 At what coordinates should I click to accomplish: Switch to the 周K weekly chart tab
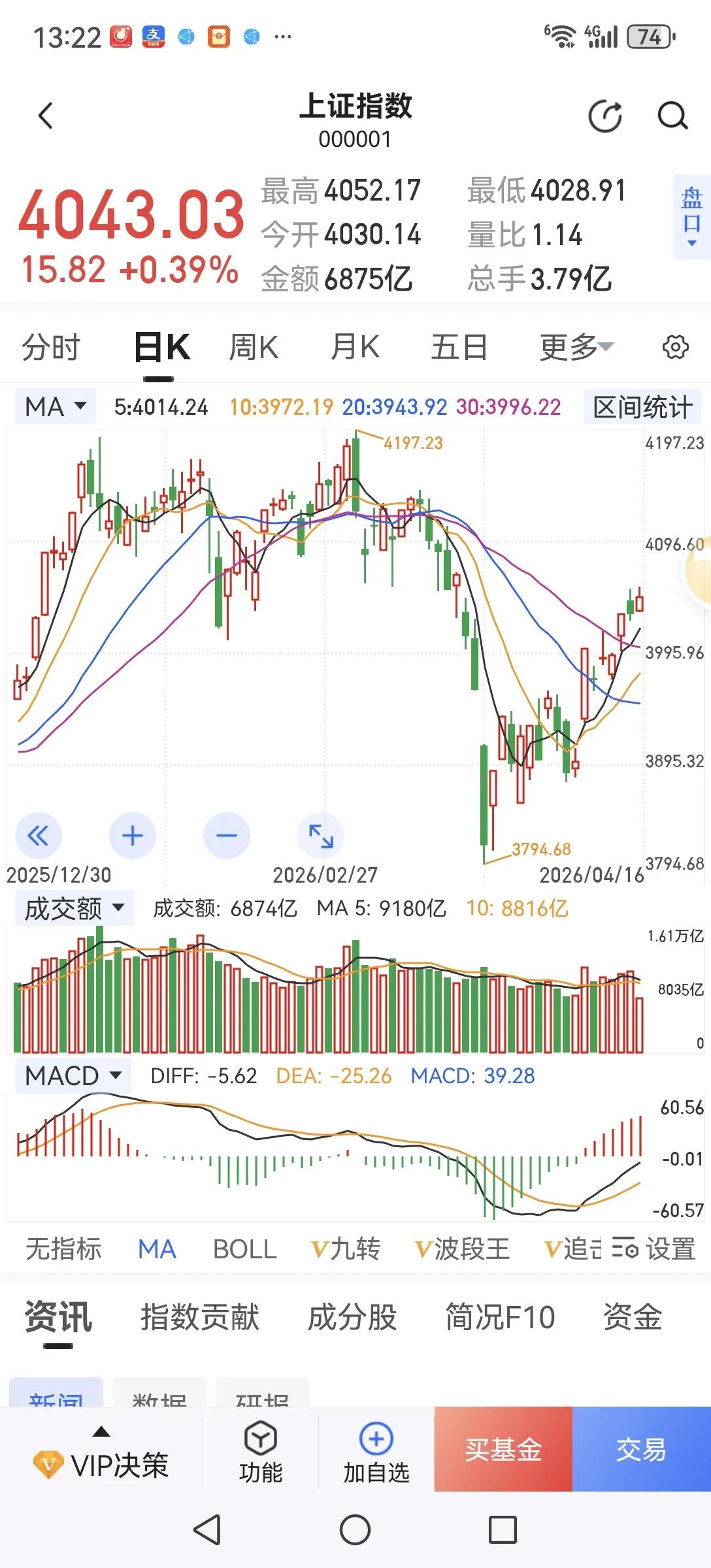pos(254,346)
